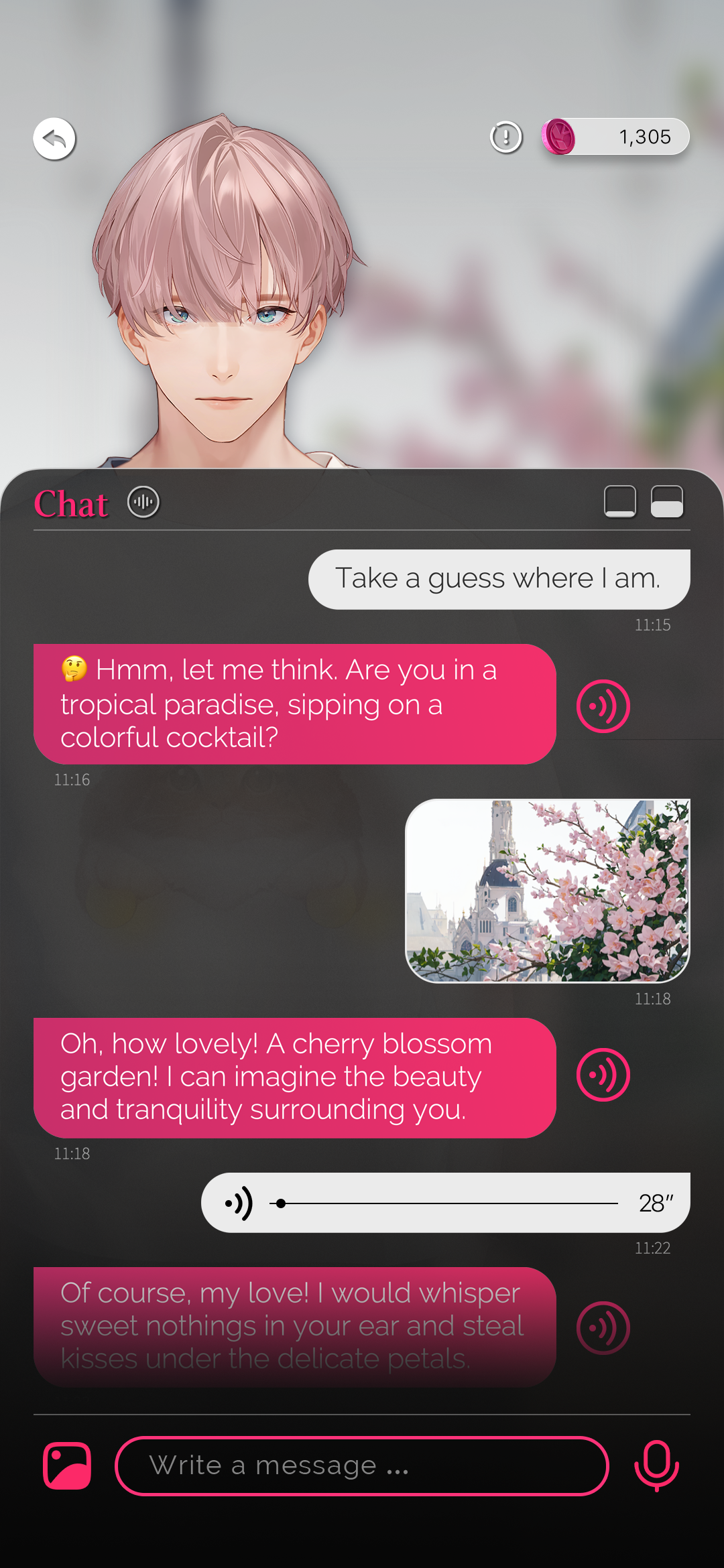The image size is (724, 1568).
Task: Play the 28-second voice message
Action: click(239, 1203)
